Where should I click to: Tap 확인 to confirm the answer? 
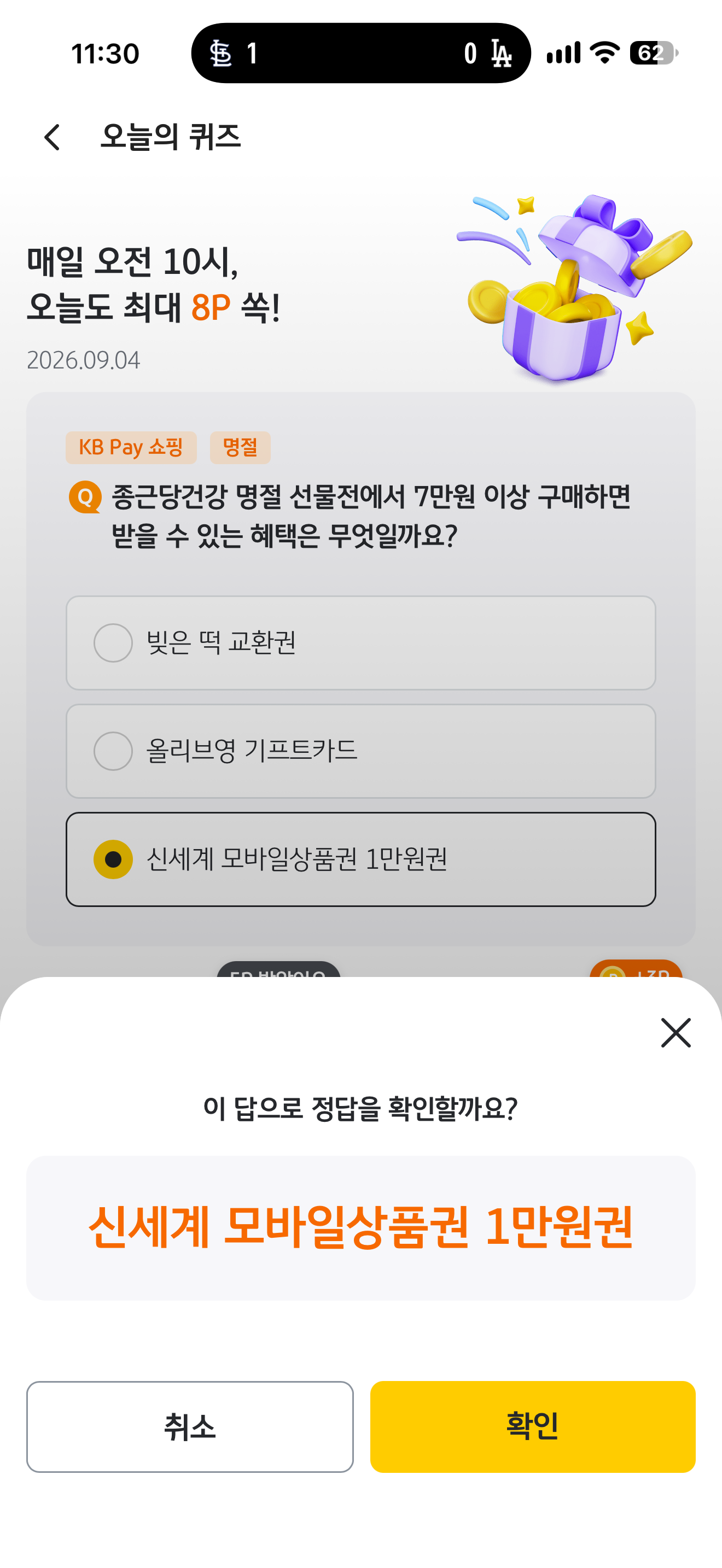pyautogui.click(x=533, y=1426)
